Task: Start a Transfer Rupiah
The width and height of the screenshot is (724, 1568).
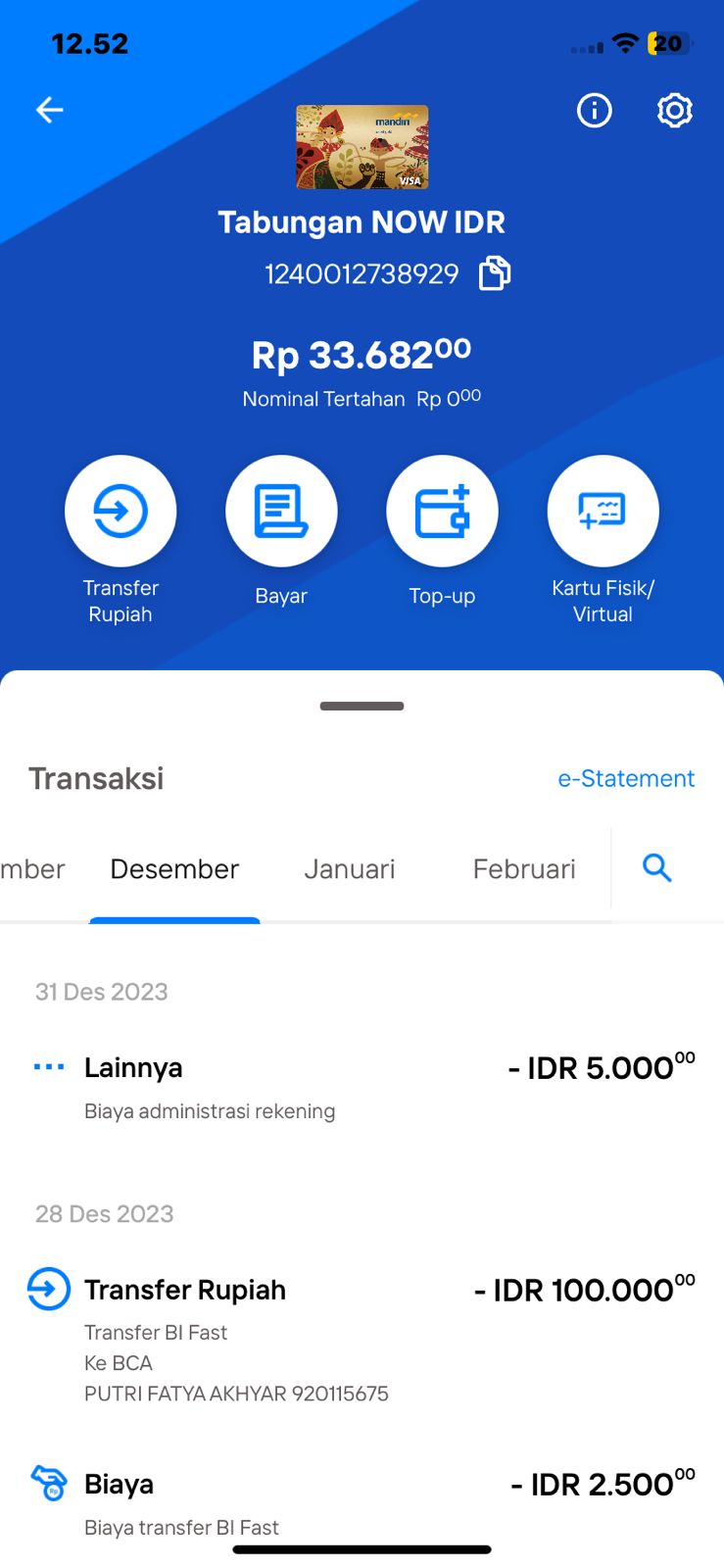Action: [121, 540]
